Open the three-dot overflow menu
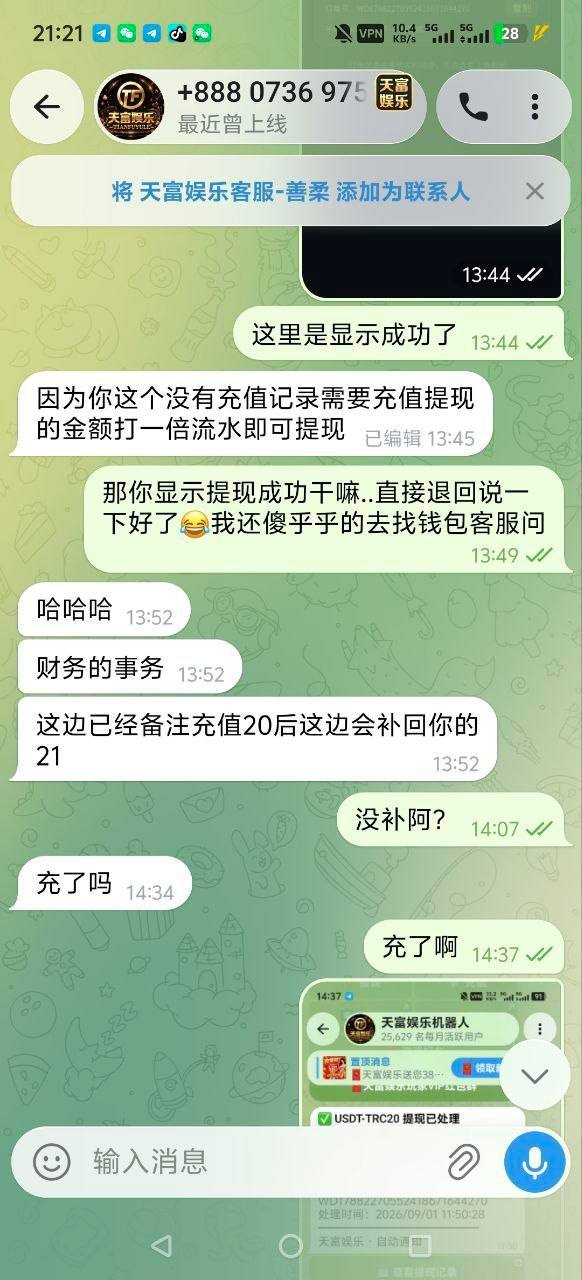The height and width of the screenshot is (1280, 582). point(535,107)
